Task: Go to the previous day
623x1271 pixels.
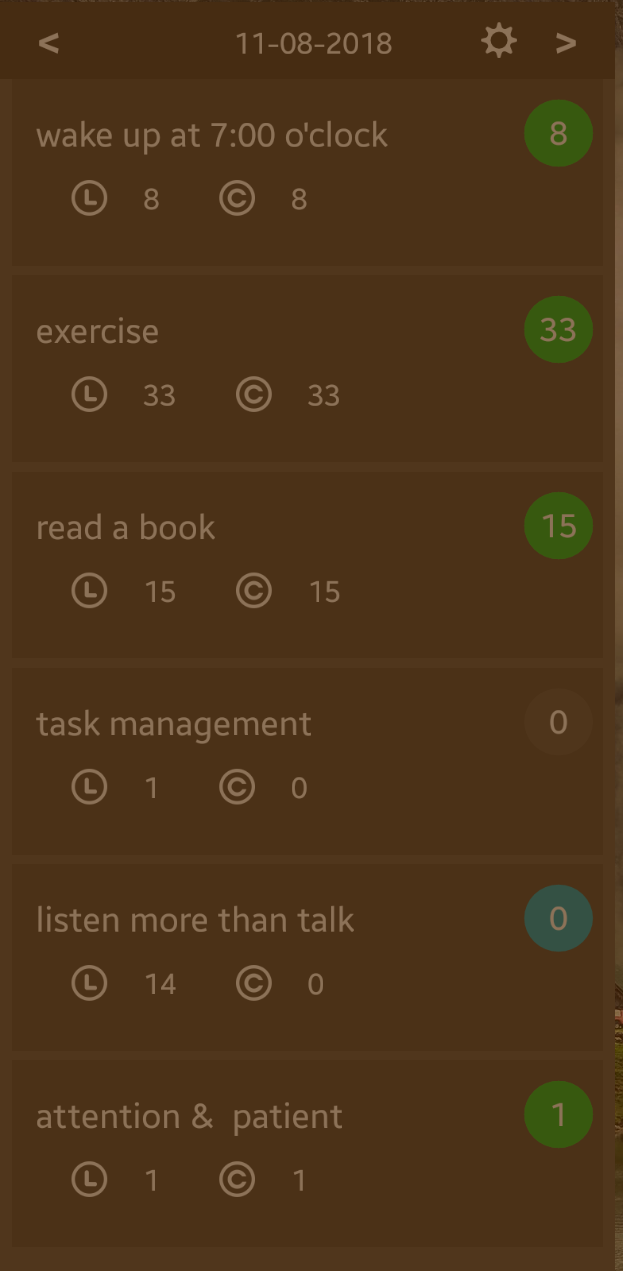Action: 48,44
